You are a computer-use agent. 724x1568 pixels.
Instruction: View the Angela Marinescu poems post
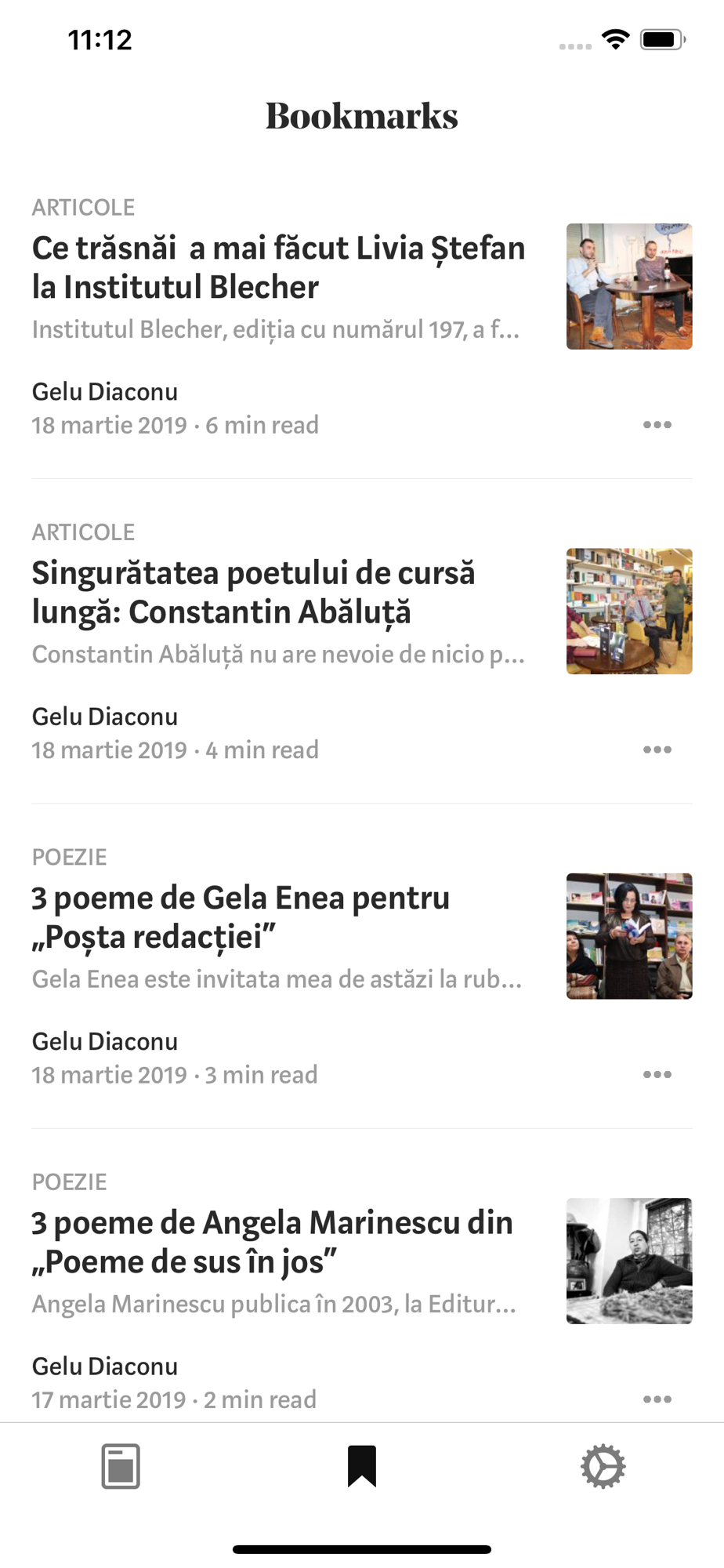(x=273, y=1242)
